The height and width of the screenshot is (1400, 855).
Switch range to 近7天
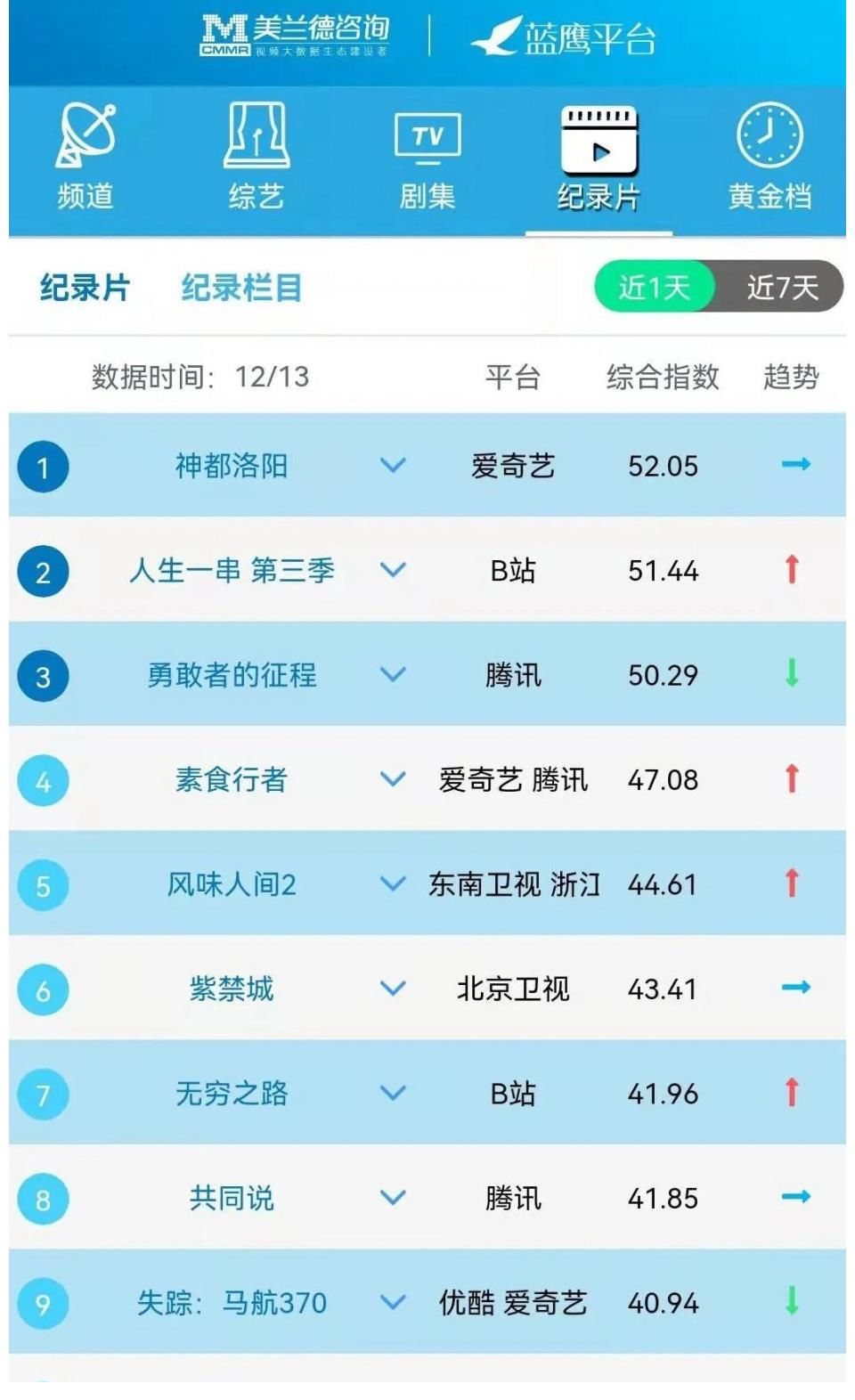(x=782, y=287)
